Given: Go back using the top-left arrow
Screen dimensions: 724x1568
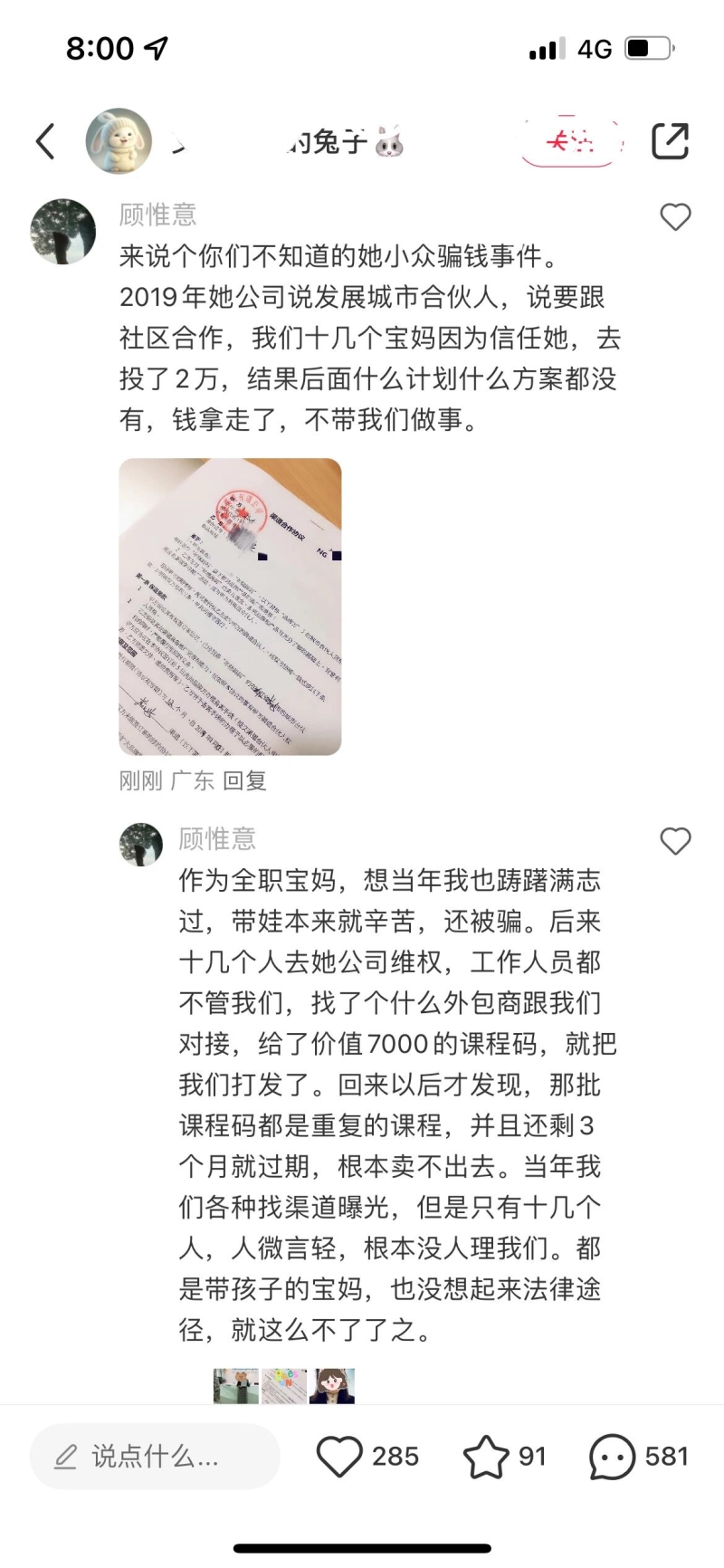Looking at the screenshot, I should coord(45,141).
